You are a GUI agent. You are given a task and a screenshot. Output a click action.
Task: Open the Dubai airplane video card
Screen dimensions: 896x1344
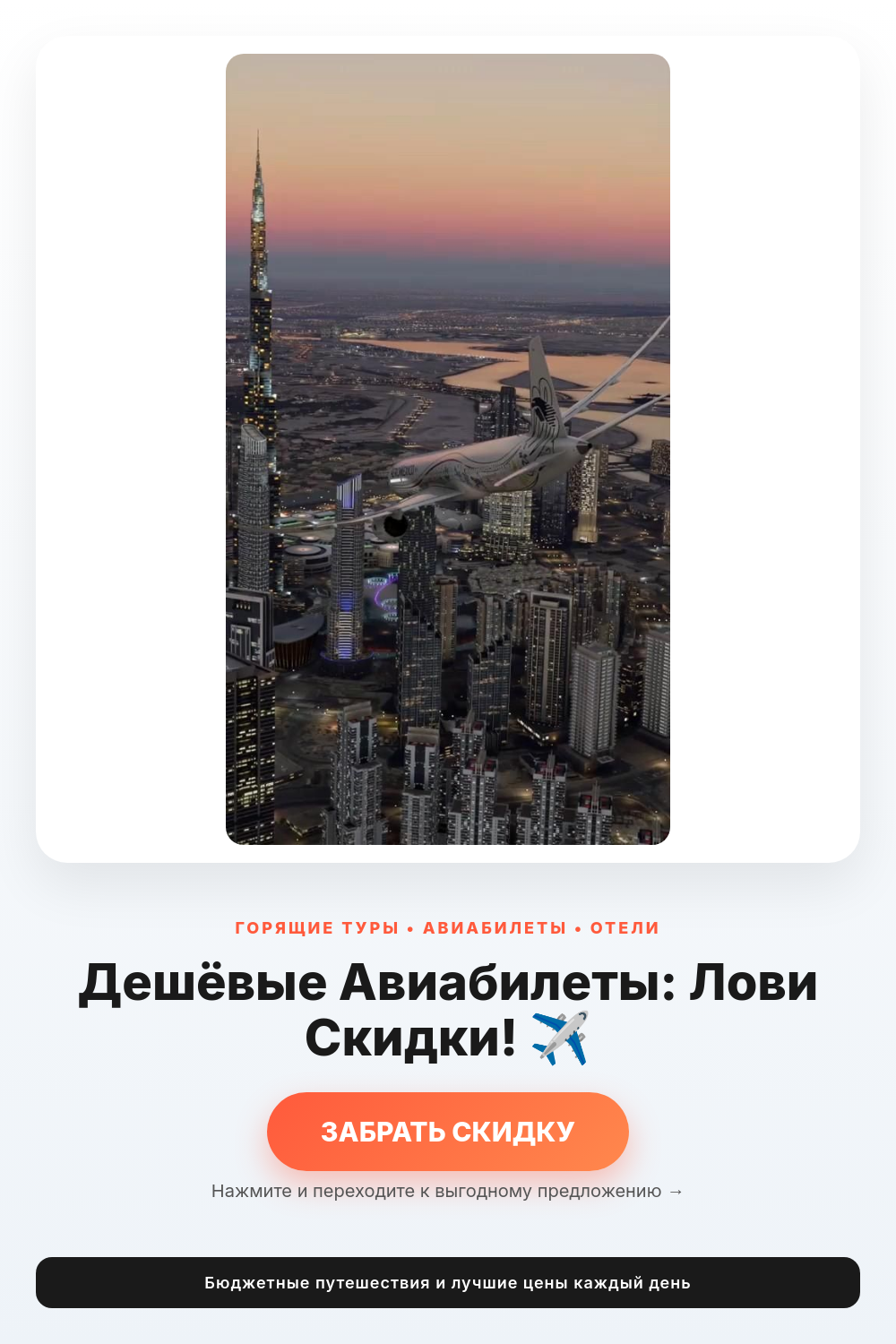point(448,449)
